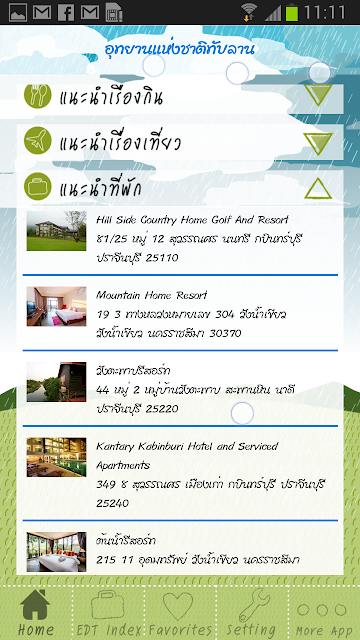Go to the Home tab
360x640 pixels.
point(36,613)
